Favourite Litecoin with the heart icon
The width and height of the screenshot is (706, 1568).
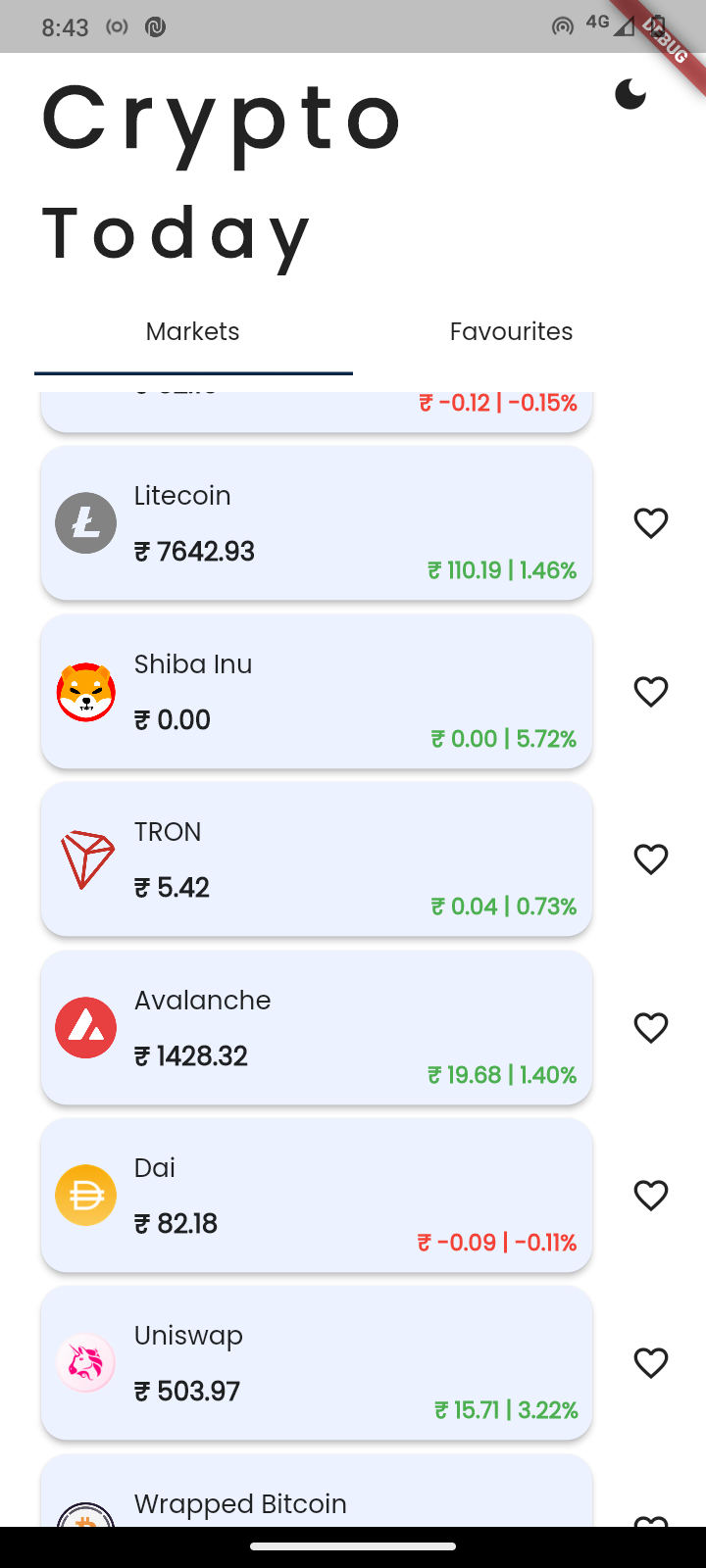tap(651, 523)
